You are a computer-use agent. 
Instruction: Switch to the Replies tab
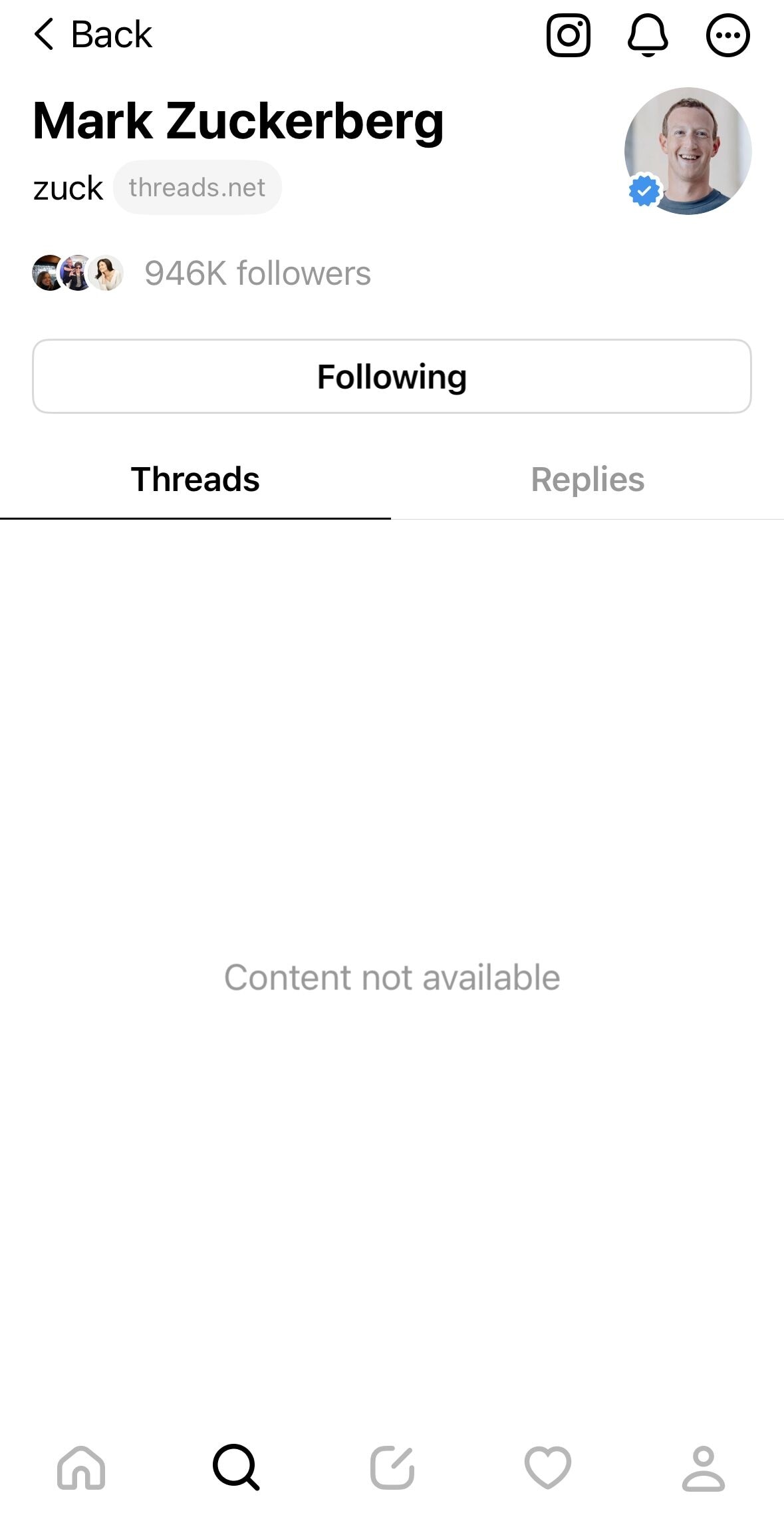point(587,480)
